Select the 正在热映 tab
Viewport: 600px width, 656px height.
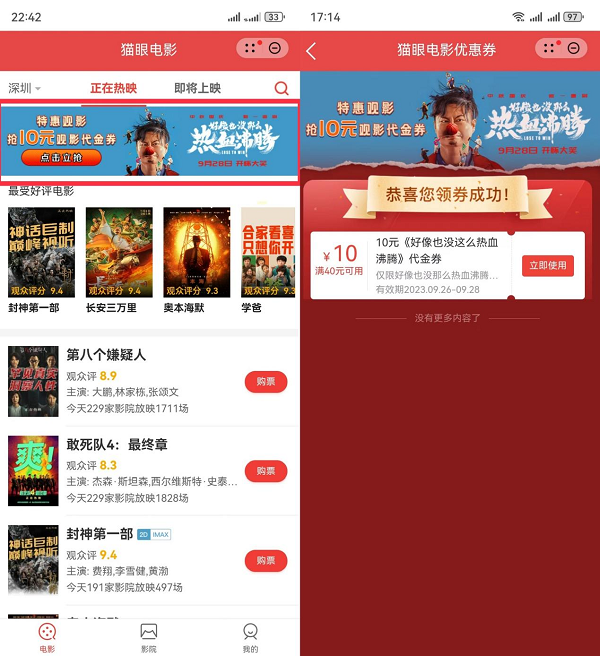coord(116,88)
